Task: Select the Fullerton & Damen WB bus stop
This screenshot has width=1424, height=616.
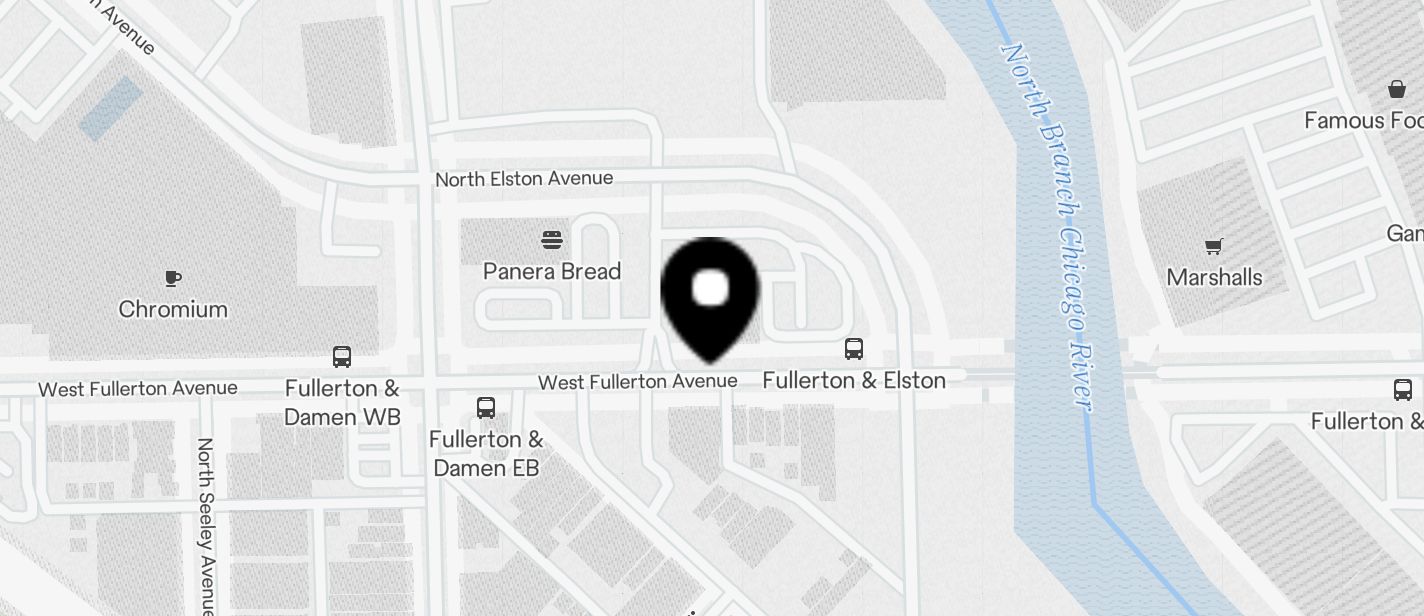Action: [x=342, y=356]
